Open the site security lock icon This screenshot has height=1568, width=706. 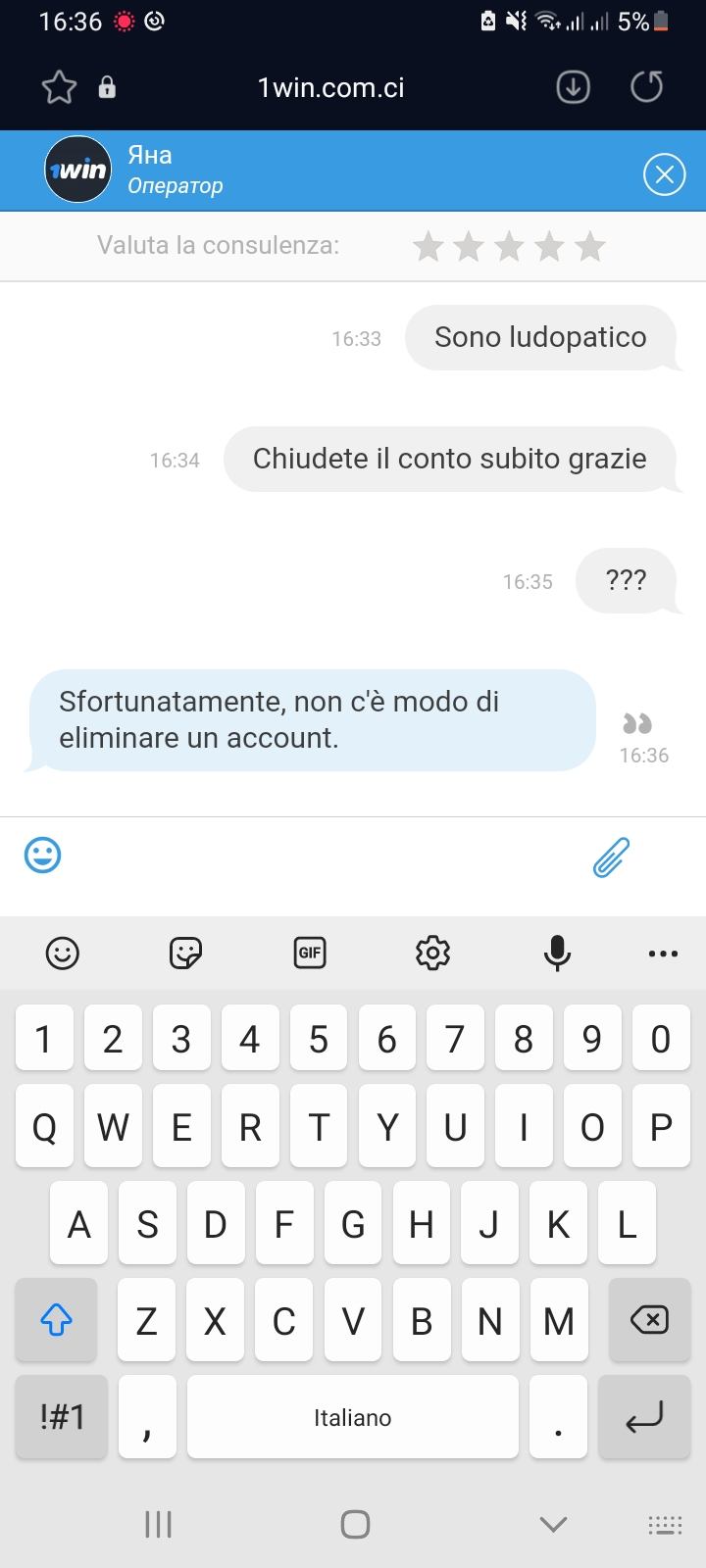click(x=107, y=88)
